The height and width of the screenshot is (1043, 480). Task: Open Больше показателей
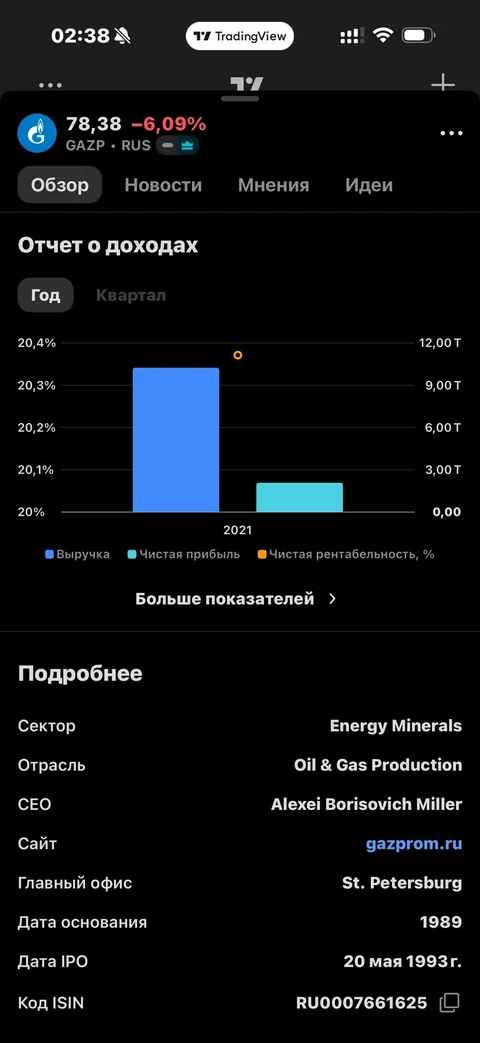237,599
